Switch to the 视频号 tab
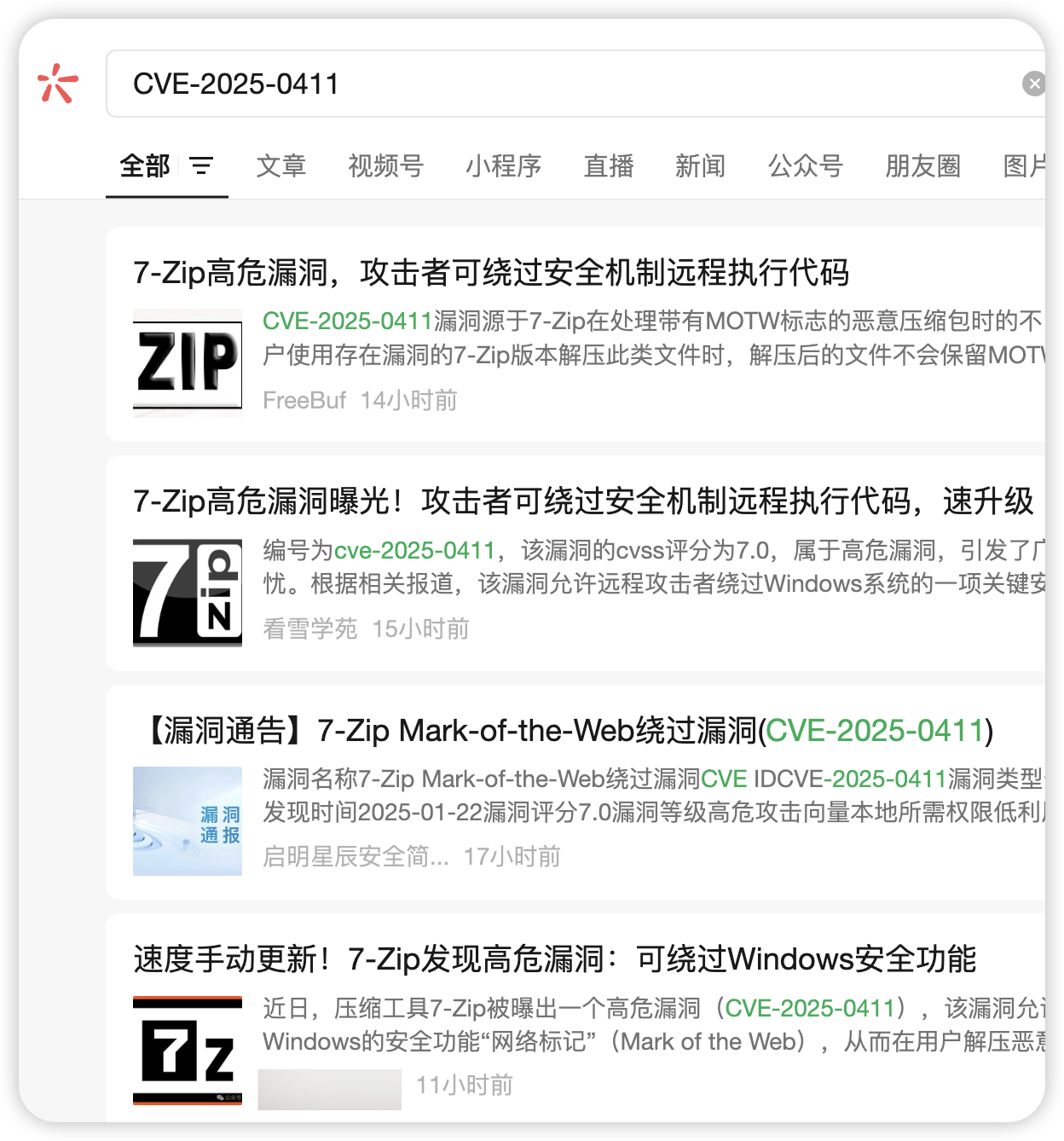 [385, 167]
